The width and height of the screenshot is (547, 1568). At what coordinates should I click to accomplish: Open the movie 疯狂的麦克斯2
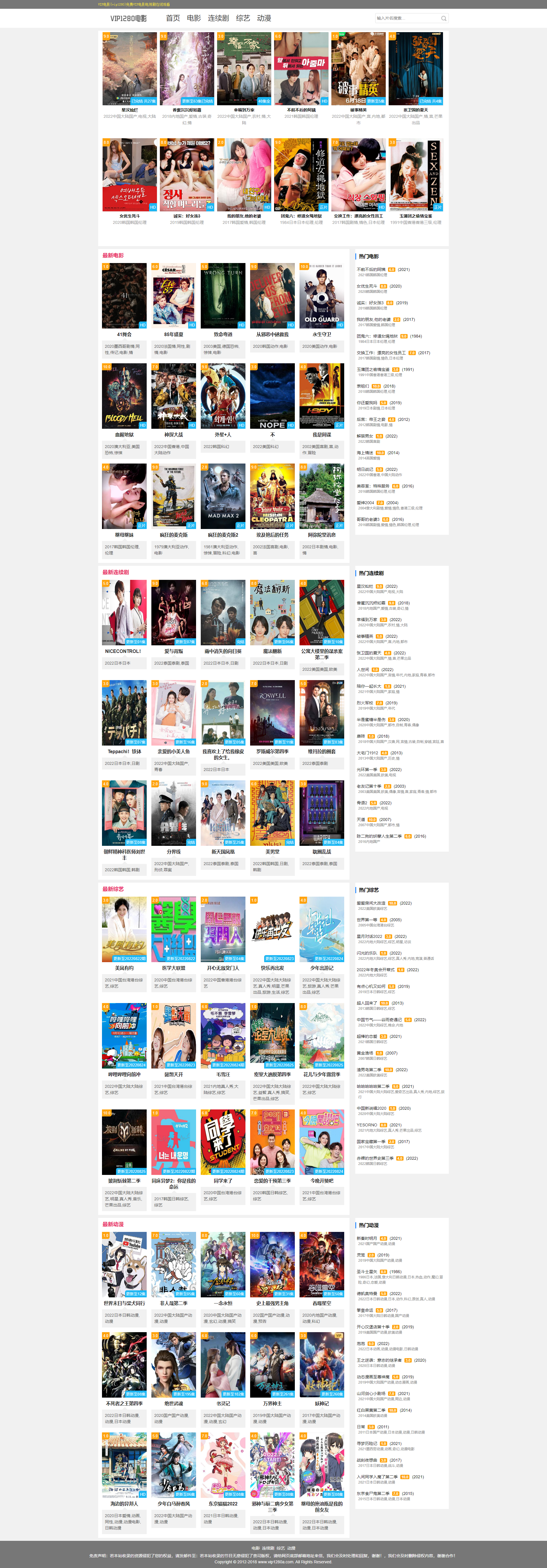tap(223, 496)
